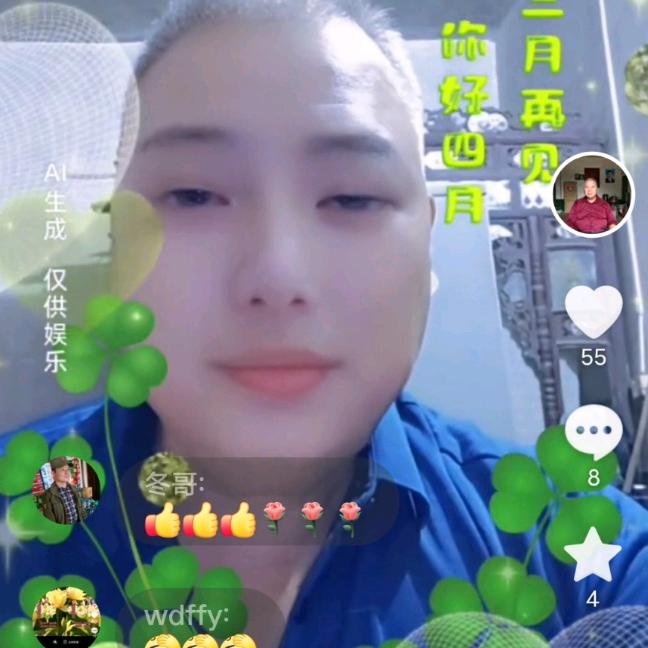The image size is (648, 648).
Task: Like this video with the heart icon
Action: (x=593, y=312)
